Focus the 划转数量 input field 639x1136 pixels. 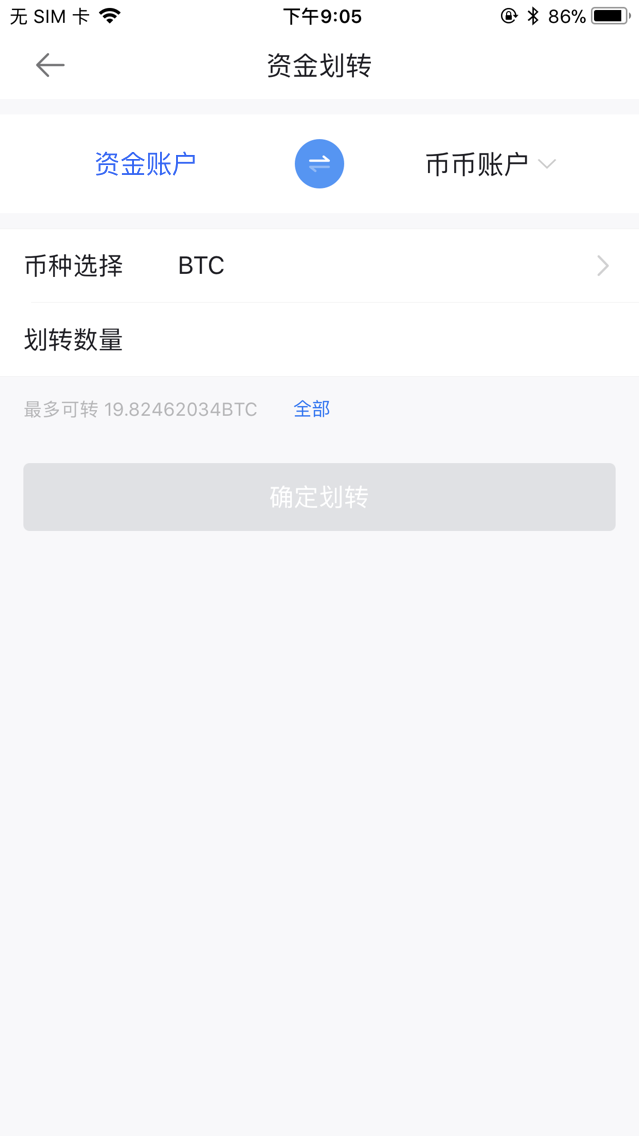pos(380,340)
